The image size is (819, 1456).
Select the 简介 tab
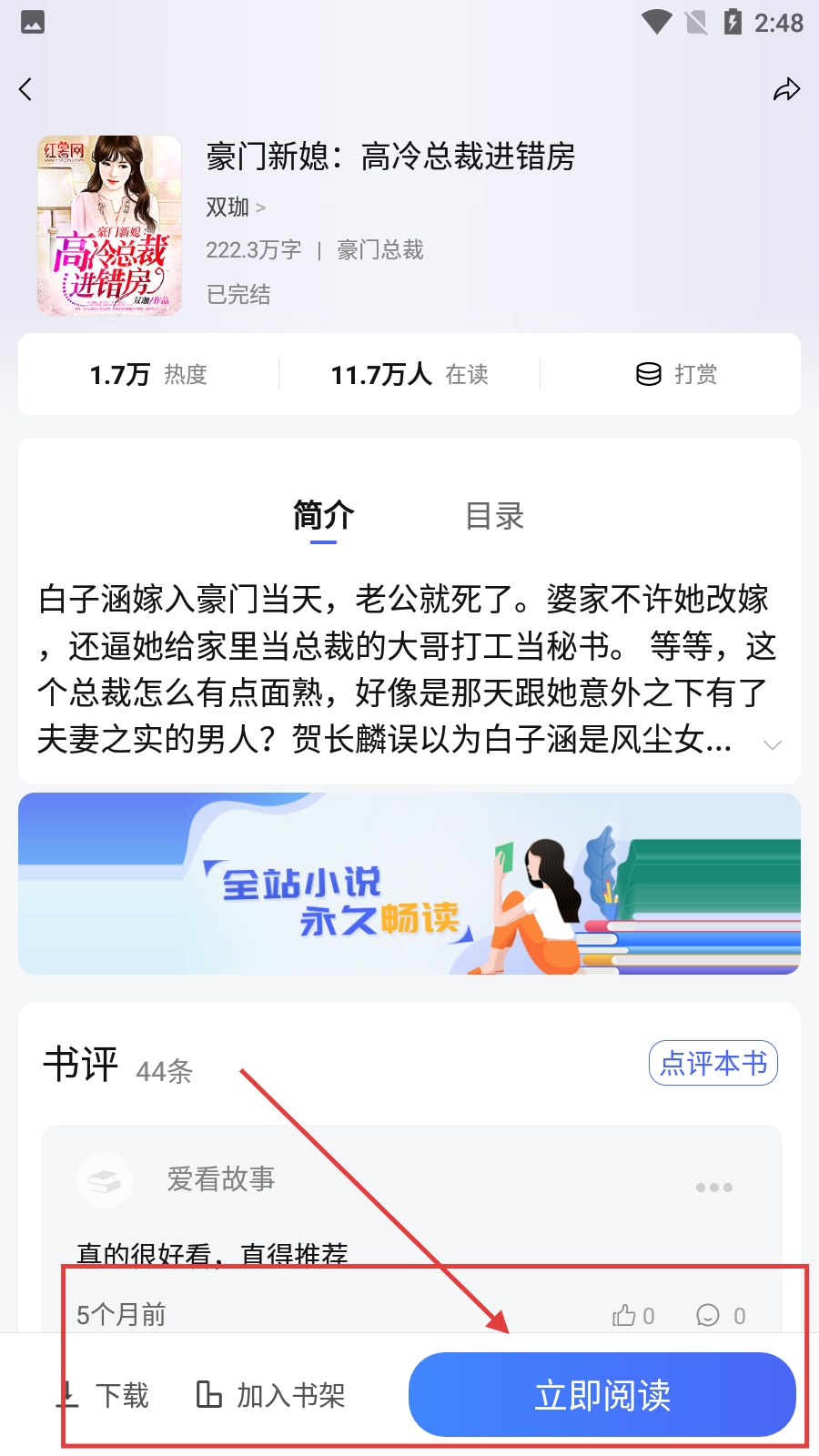coord(323,516)
